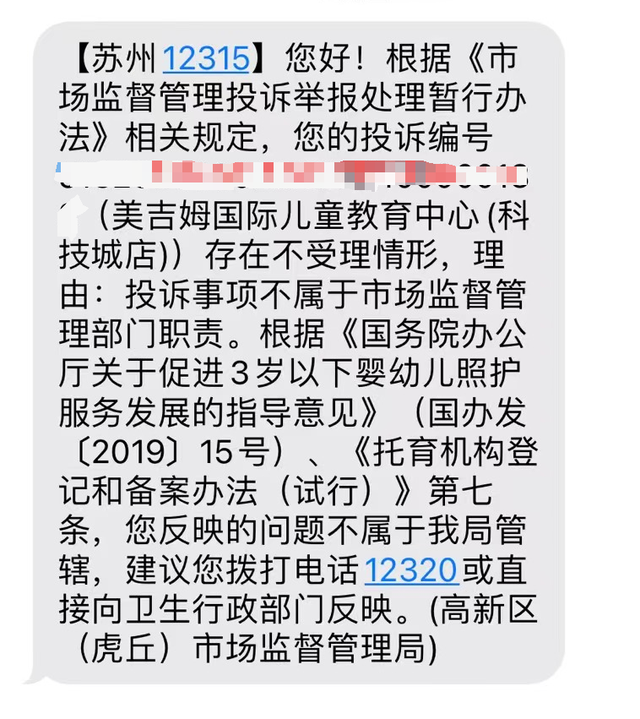Tap the 12315 number link
Image resolution: width=640 pixels, height=719 pixels.
coord(206,59)
